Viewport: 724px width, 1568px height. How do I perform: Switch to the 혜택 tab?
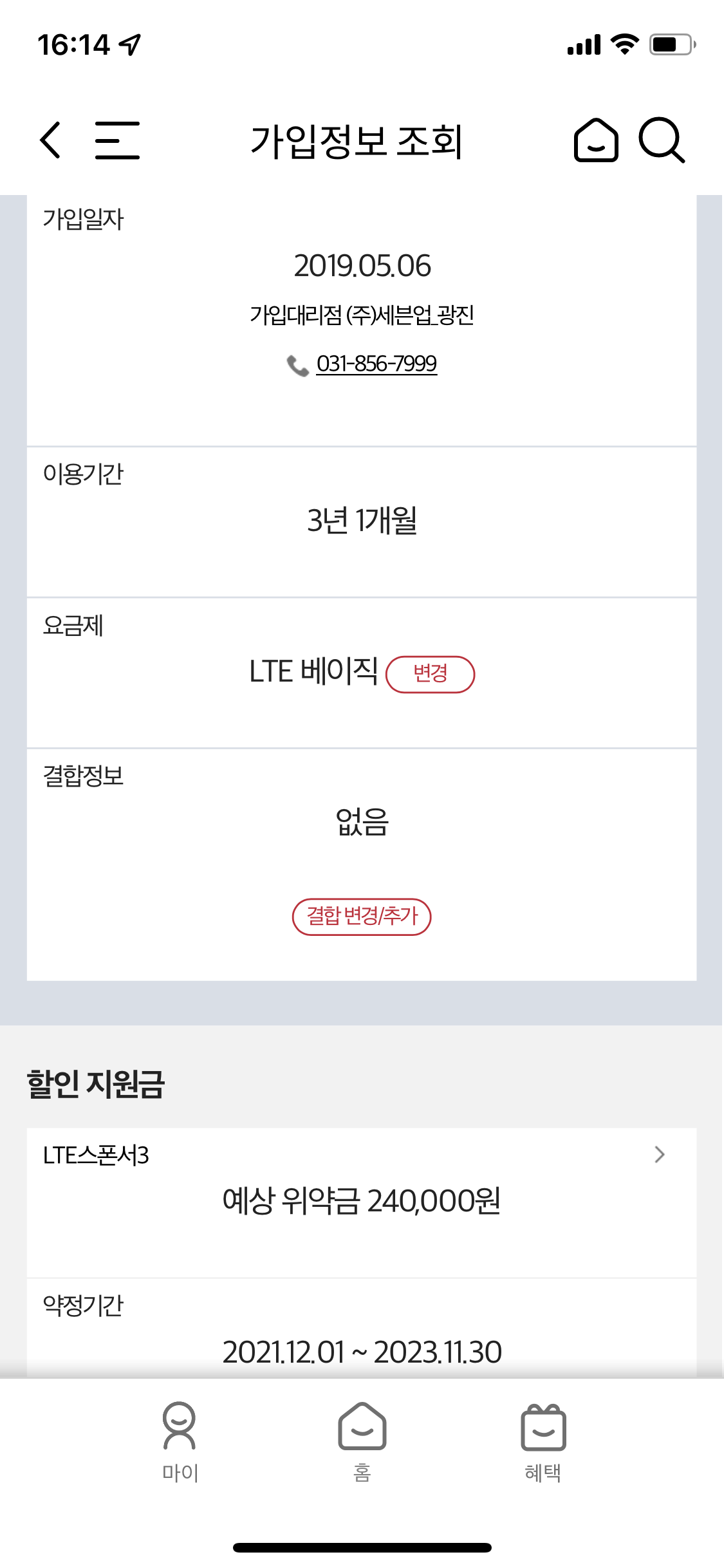pos(543,1442)
